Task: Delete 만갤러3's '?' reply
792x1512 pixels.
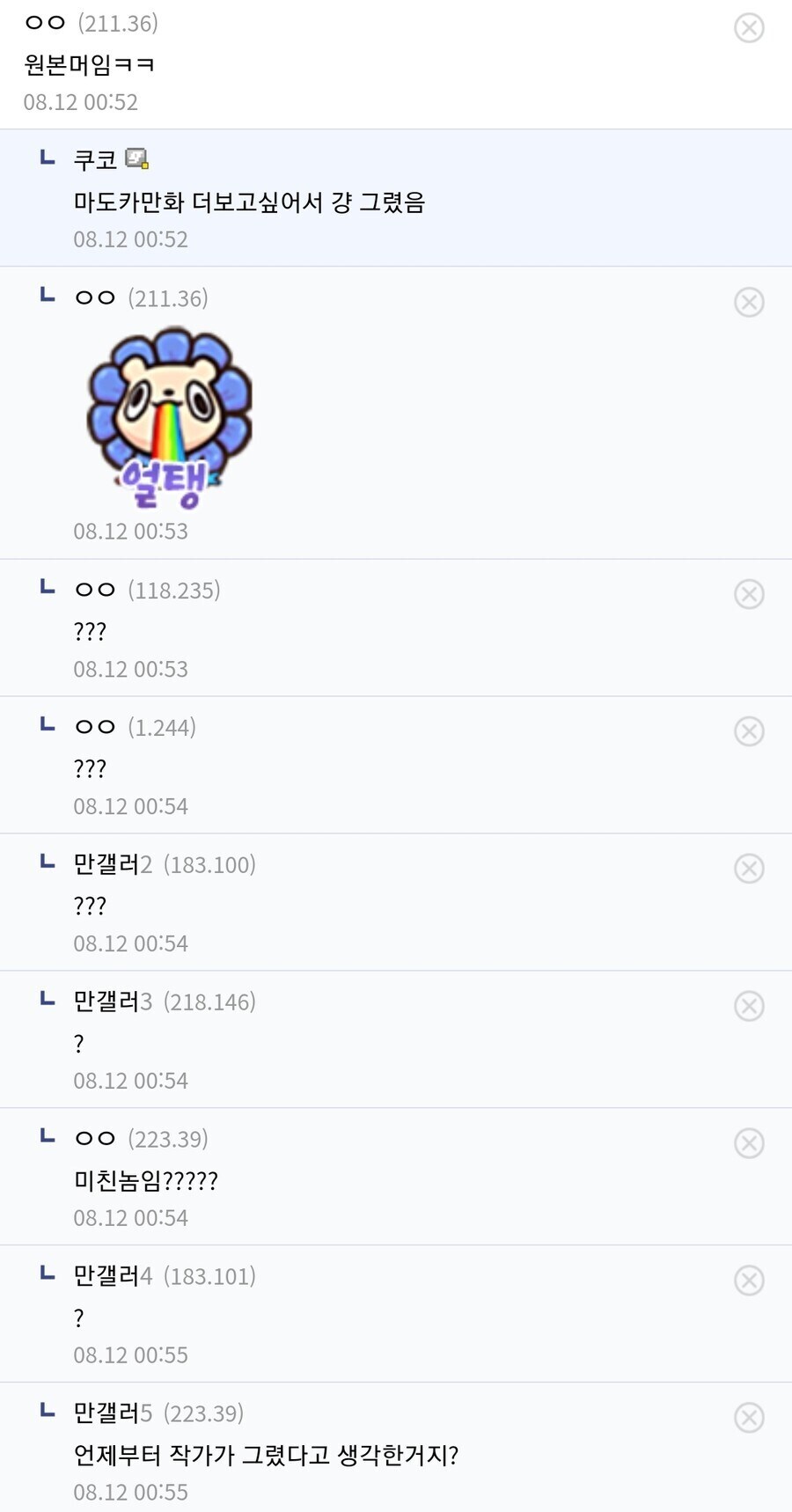Action: coord(749,1006)
